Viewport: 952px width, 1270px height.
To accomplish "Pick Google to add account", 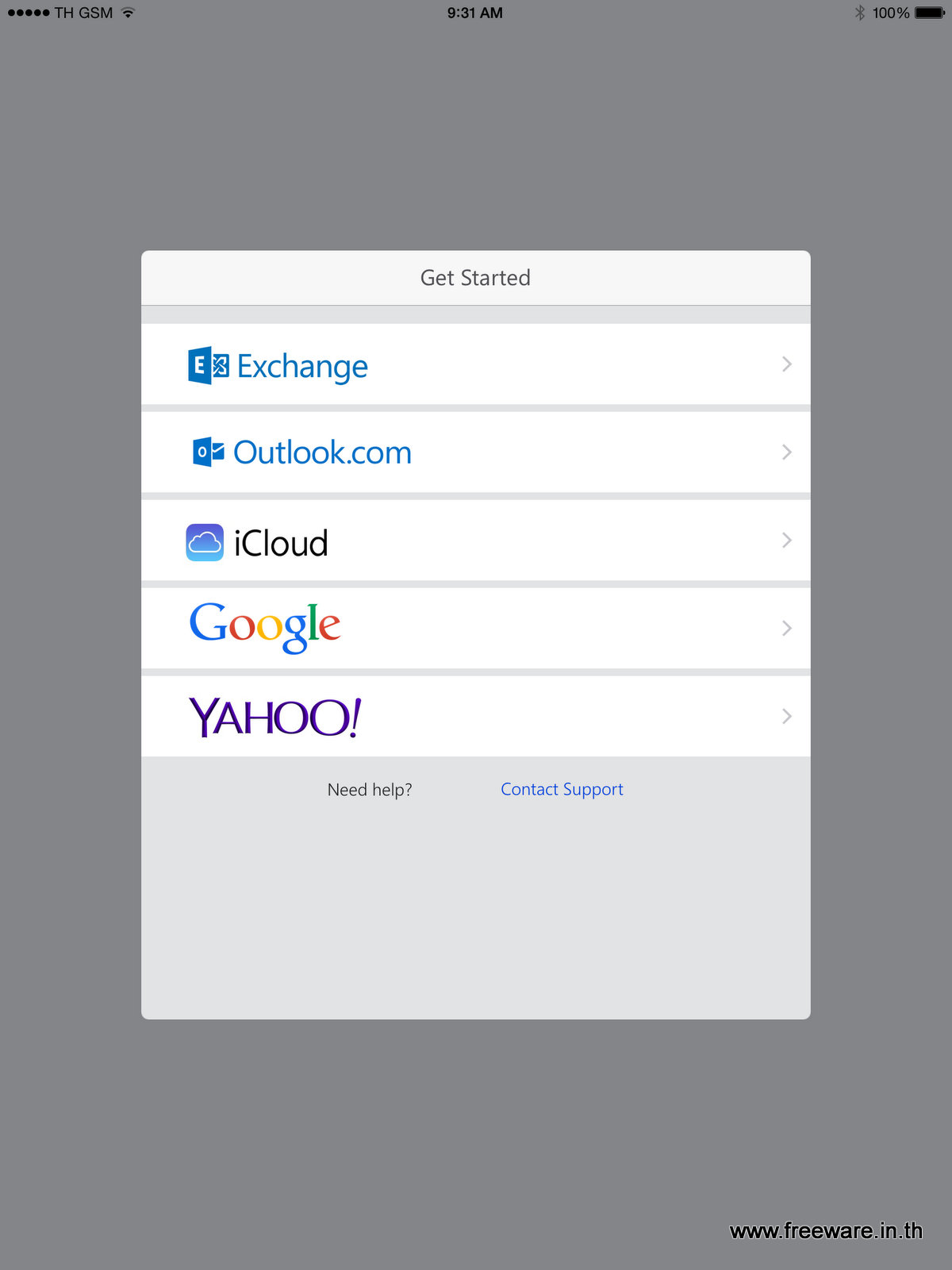I will pos(474,628).
